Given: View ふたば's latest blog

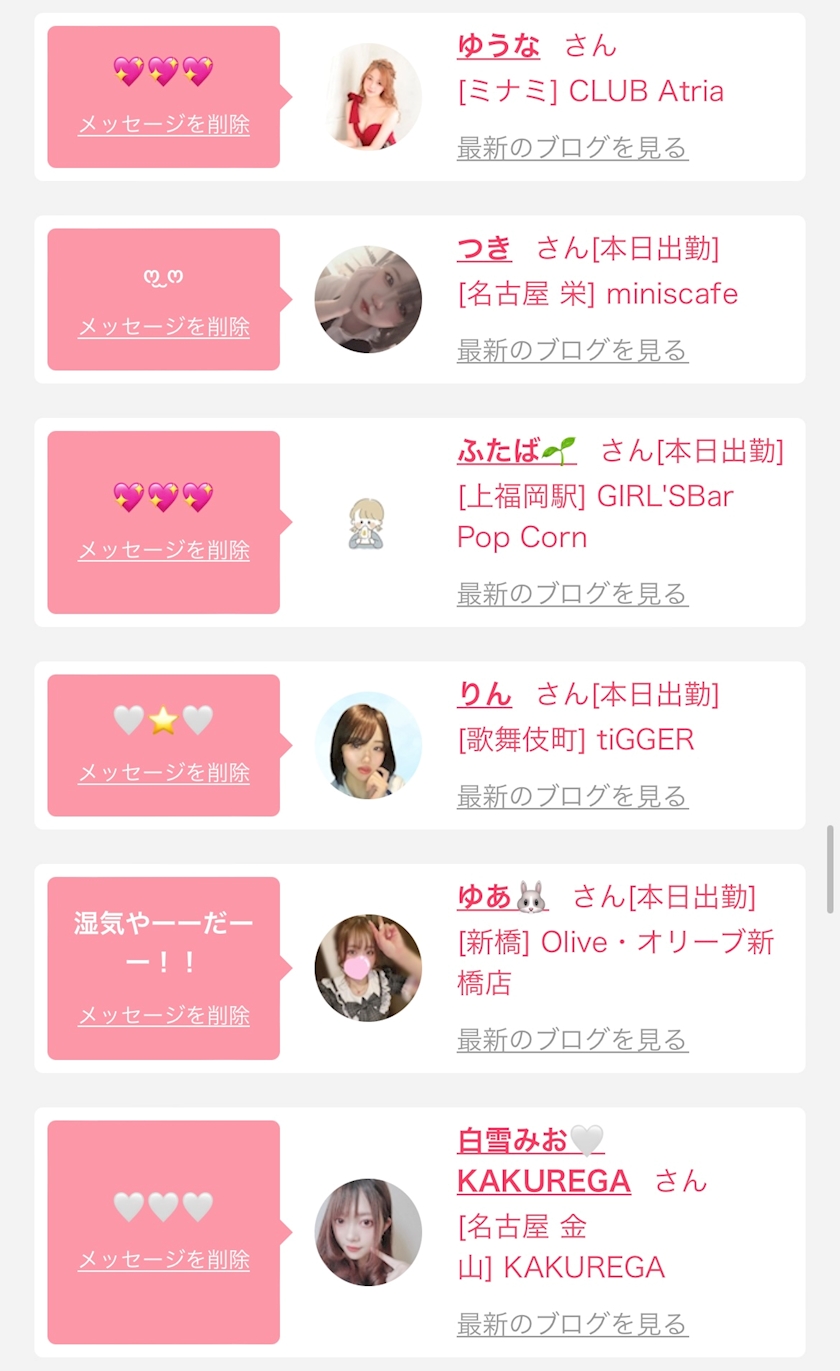Looking at the screenshot, I should tap(572, 594).
